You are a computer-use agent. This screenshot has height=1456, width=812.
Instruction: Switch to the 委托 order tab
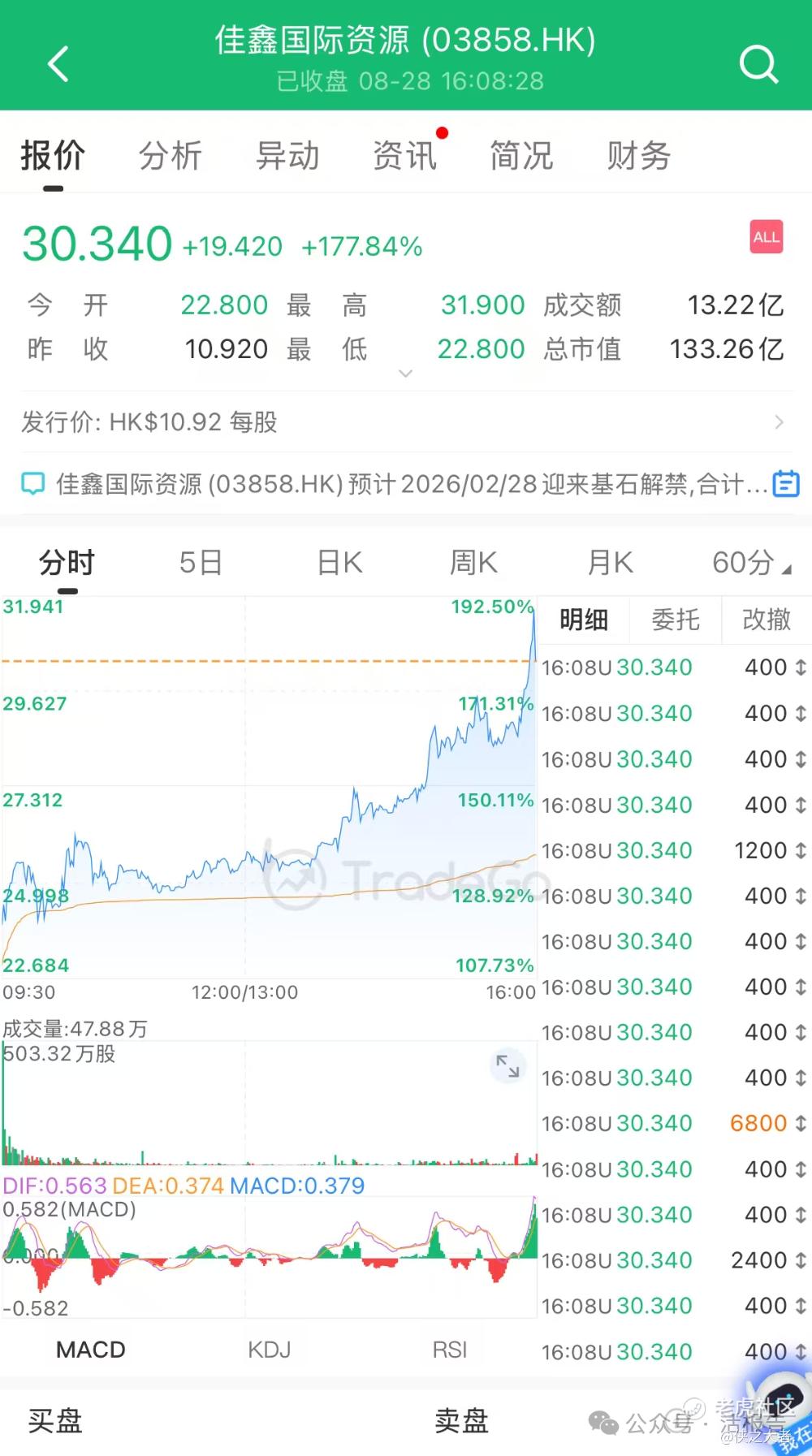tap(675, 620)
